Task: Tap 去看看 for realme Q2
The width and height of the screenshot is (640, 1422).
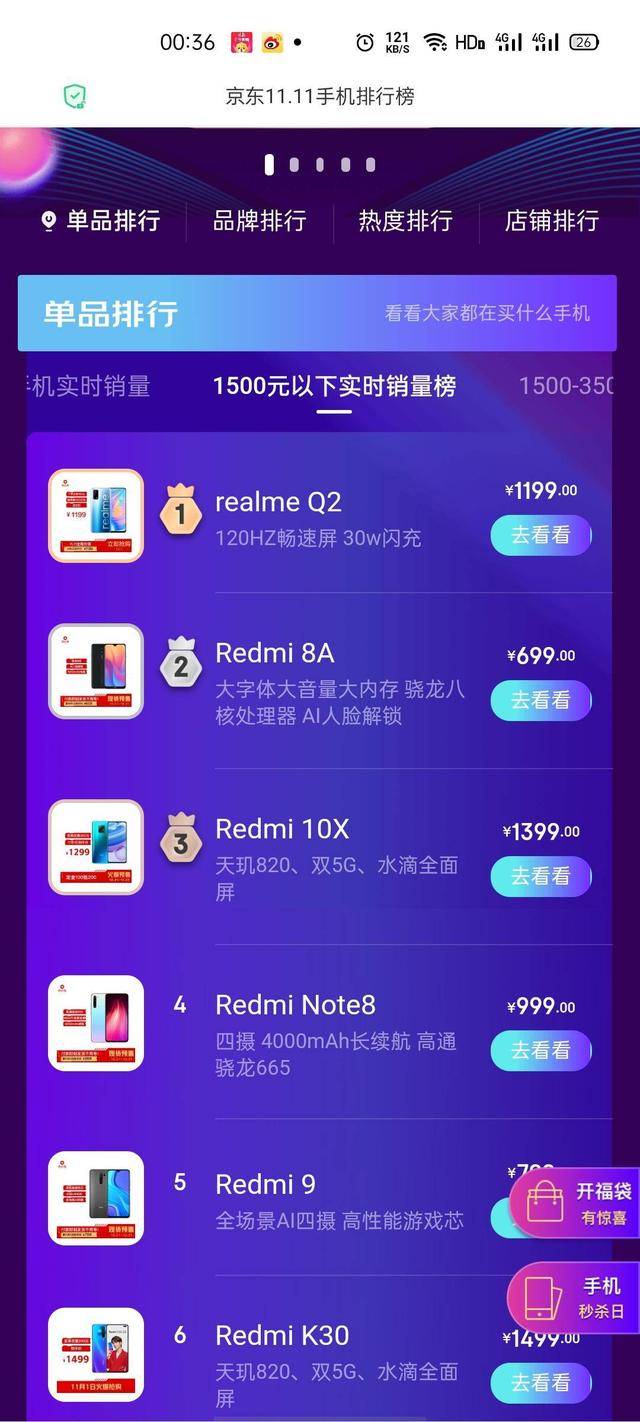Action: 540,535
